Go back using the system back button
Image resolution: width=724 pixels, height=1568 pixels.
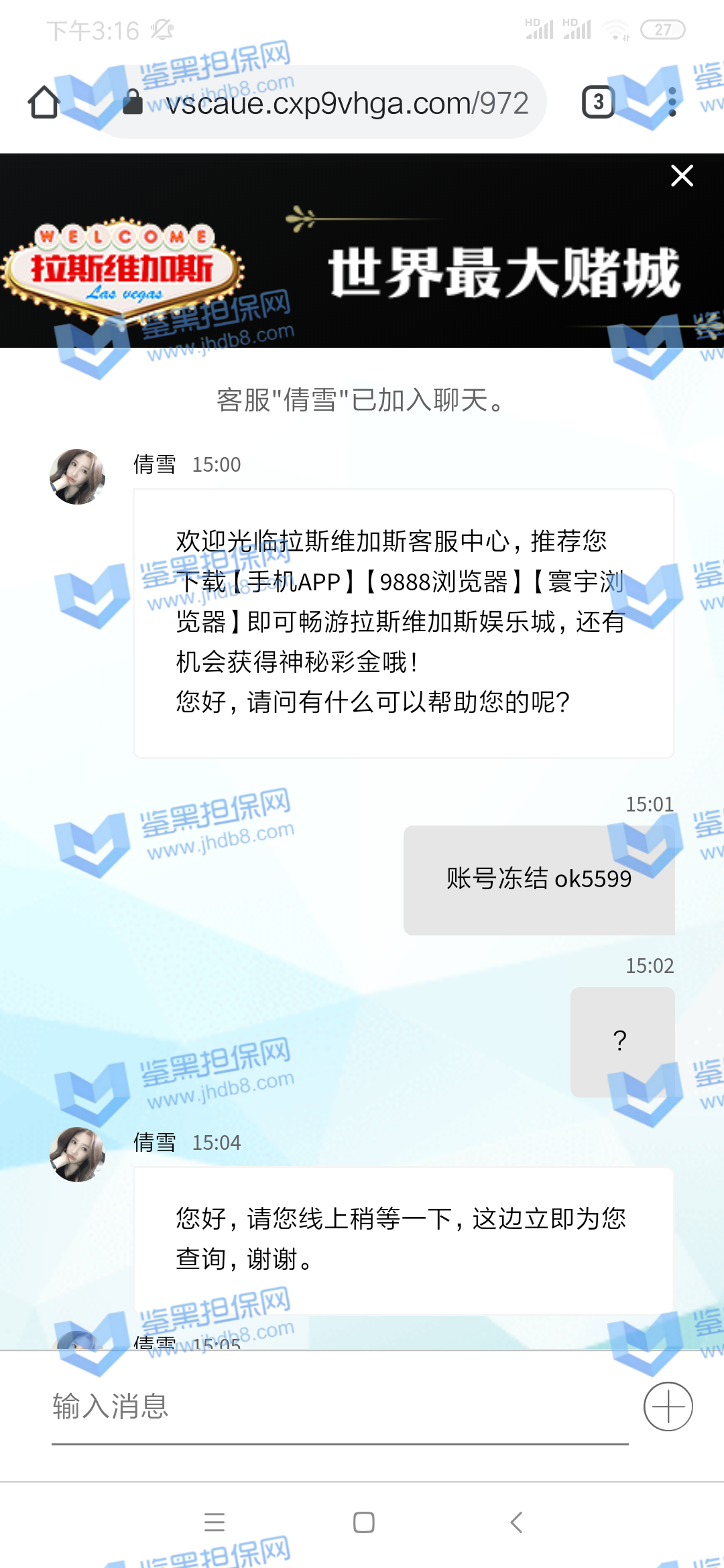click(x=515, y=1522)
